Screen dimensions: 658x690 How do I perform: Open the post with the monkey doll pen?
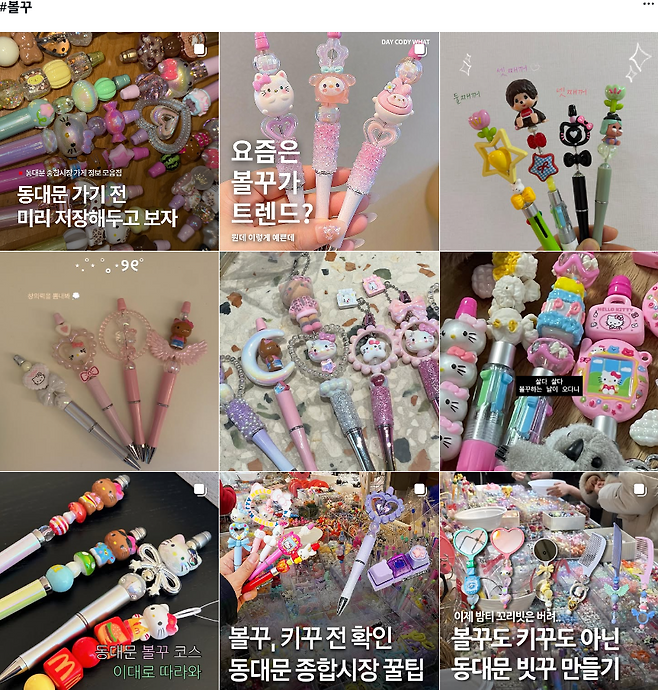548,141
